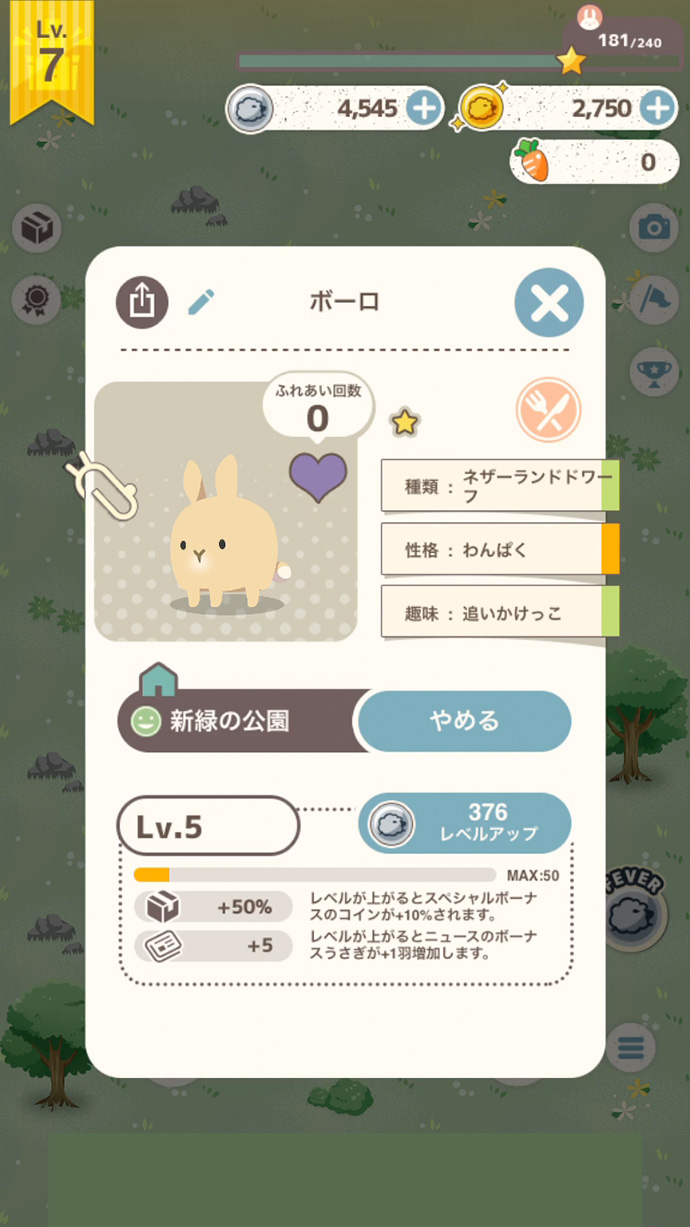Tap the purple heart on the rabbit
Viewport: 690px width, 1227px height.
(318, 476)
